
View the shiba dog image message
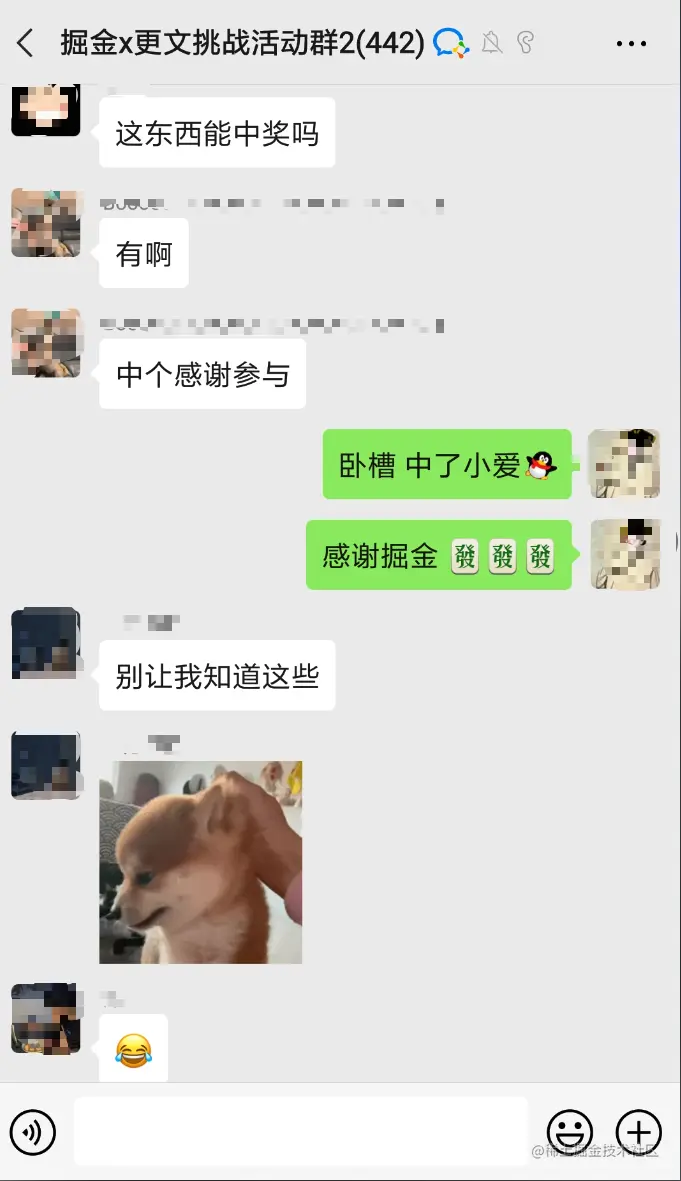click(201, 862)
